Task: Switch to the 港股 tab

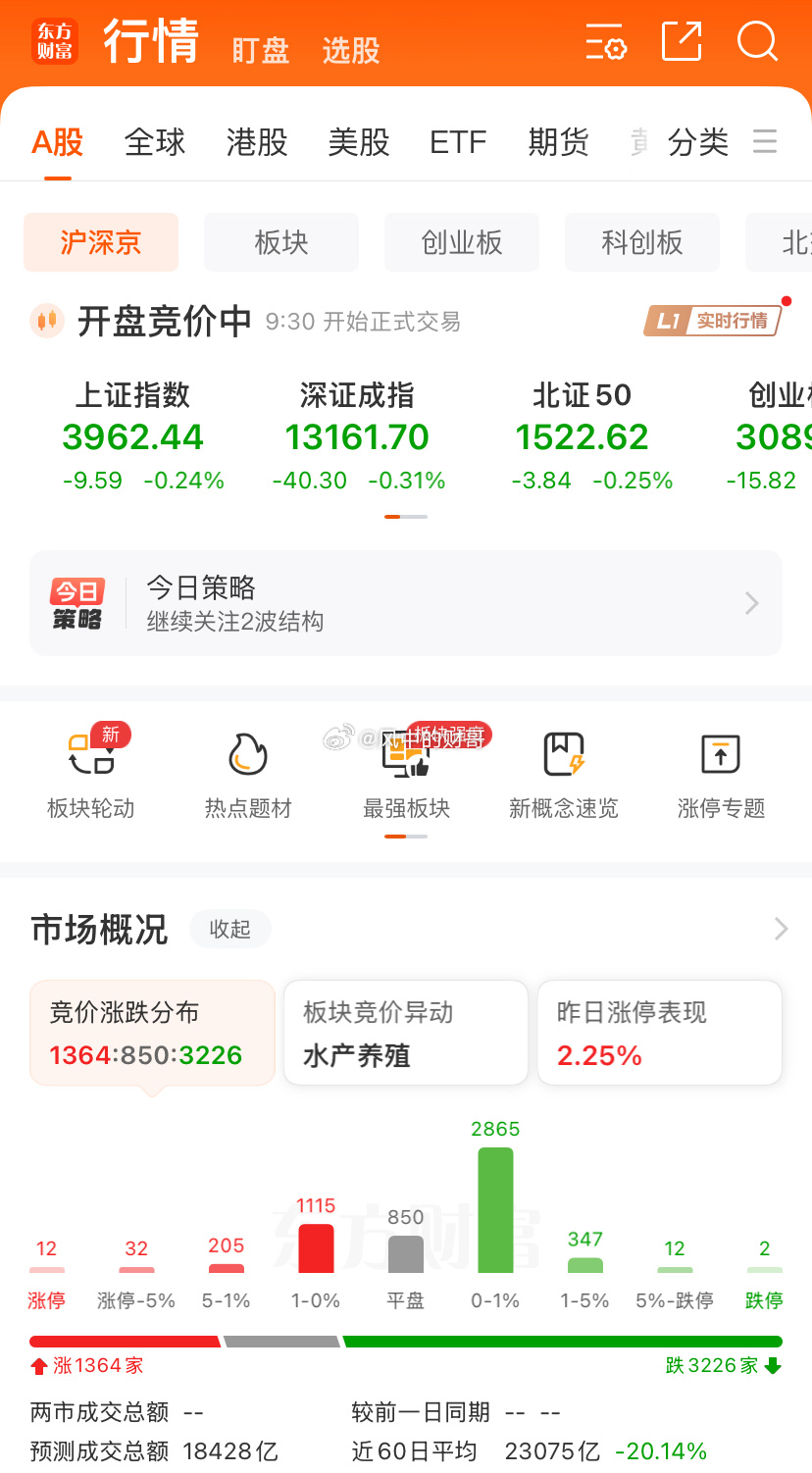Action: click(x=256, y=141)
